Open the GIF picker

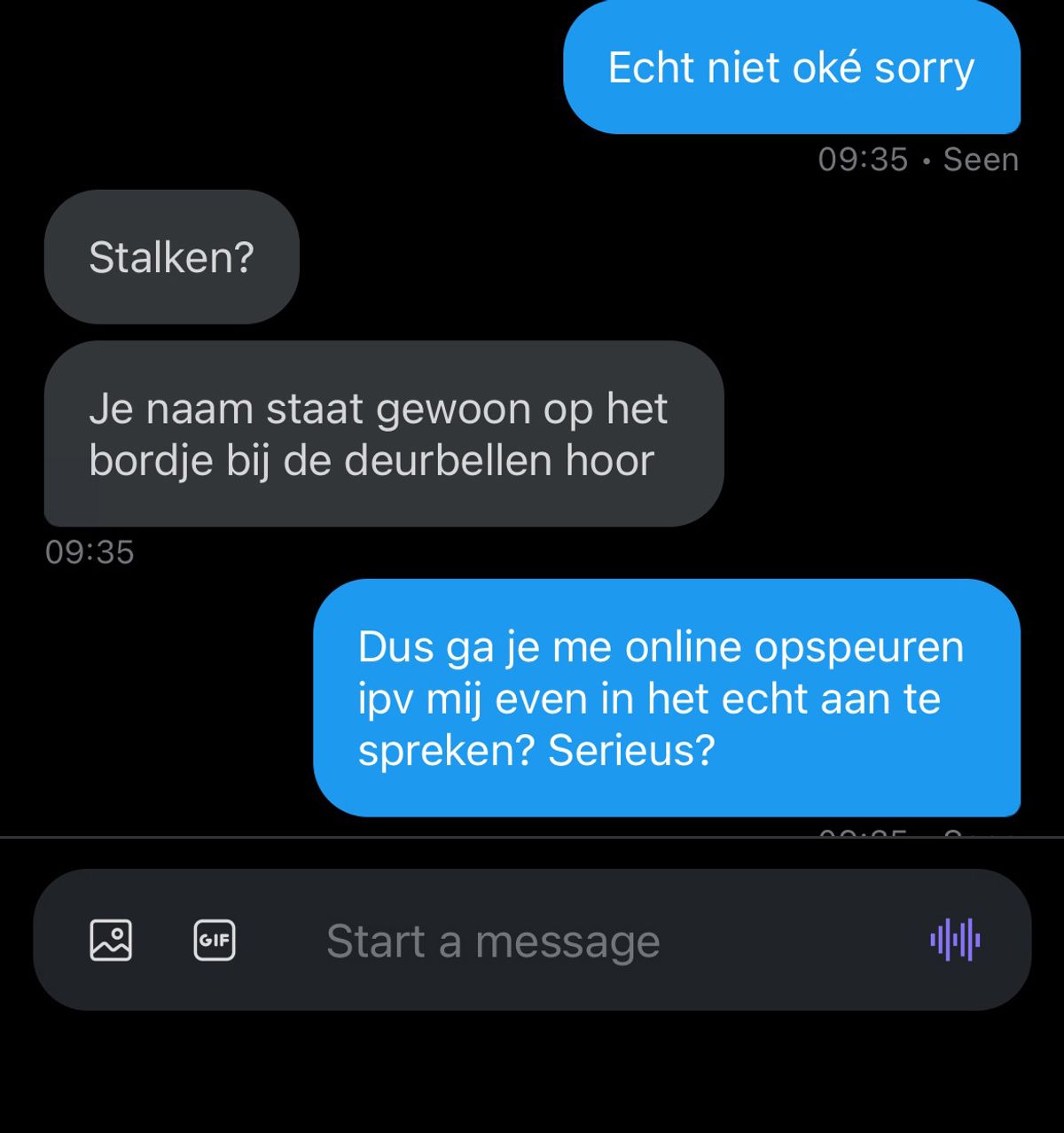pos(215,940)
